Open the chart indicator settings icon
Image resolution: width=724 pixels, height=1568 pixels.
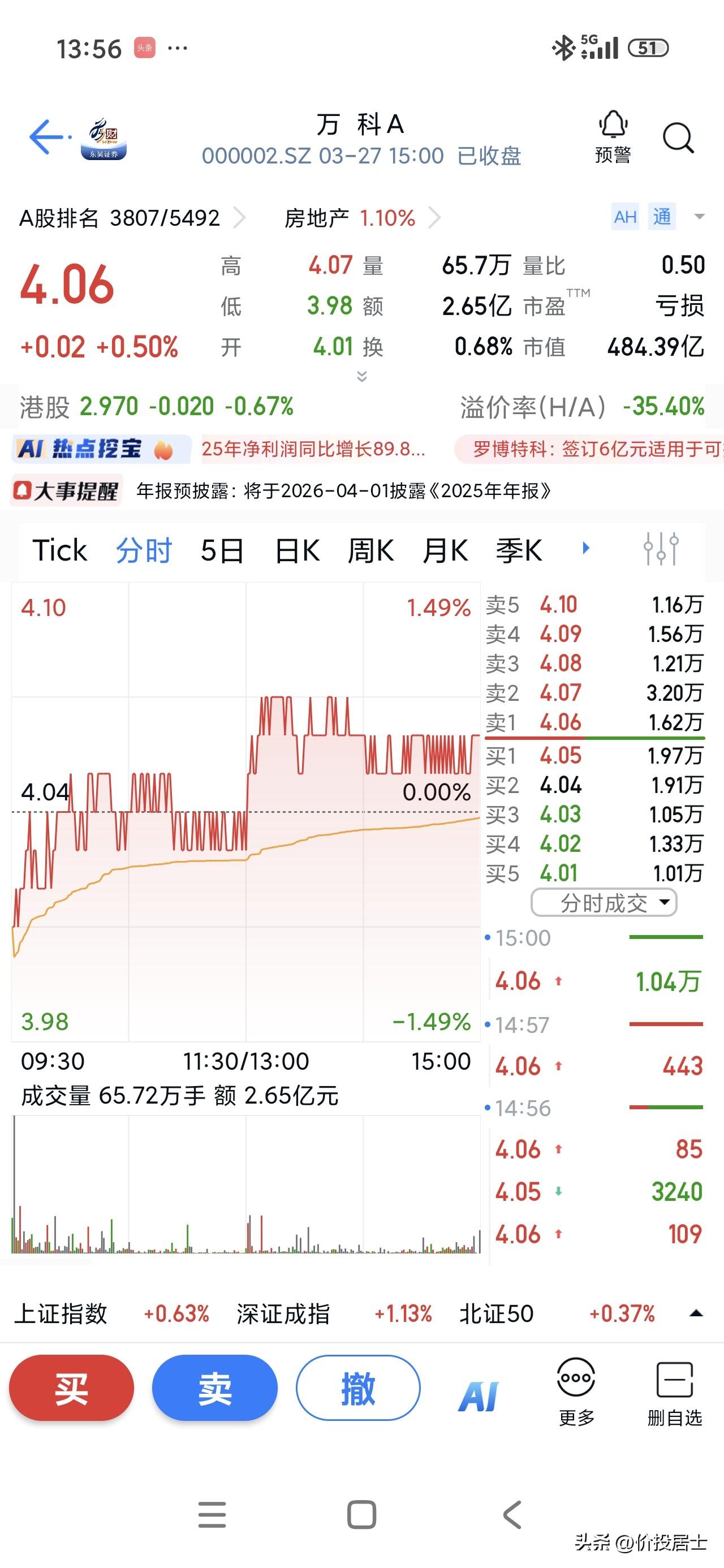pyautogui.click(x=660, y=549)
